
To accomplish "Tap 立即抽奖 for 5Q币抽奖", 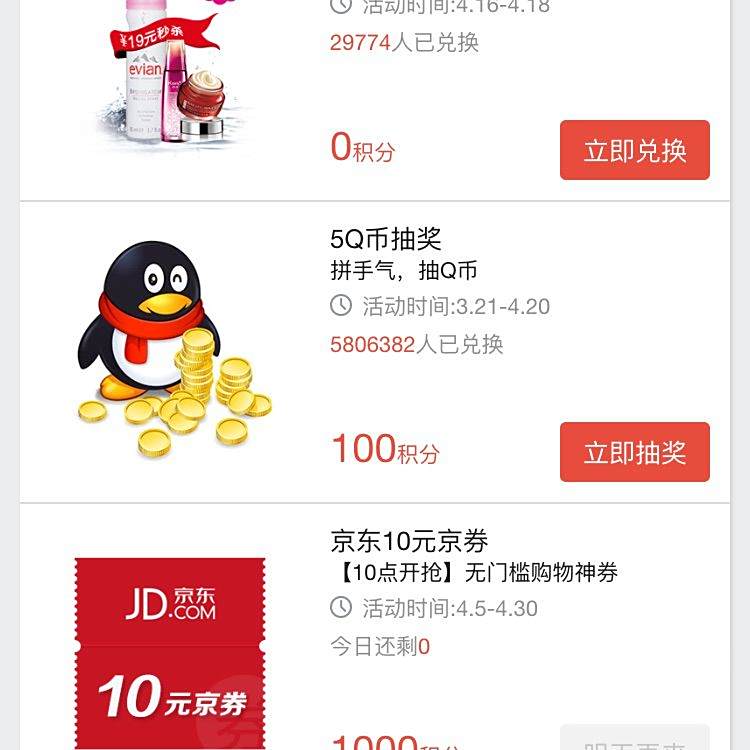I will [x=634, y=452].
